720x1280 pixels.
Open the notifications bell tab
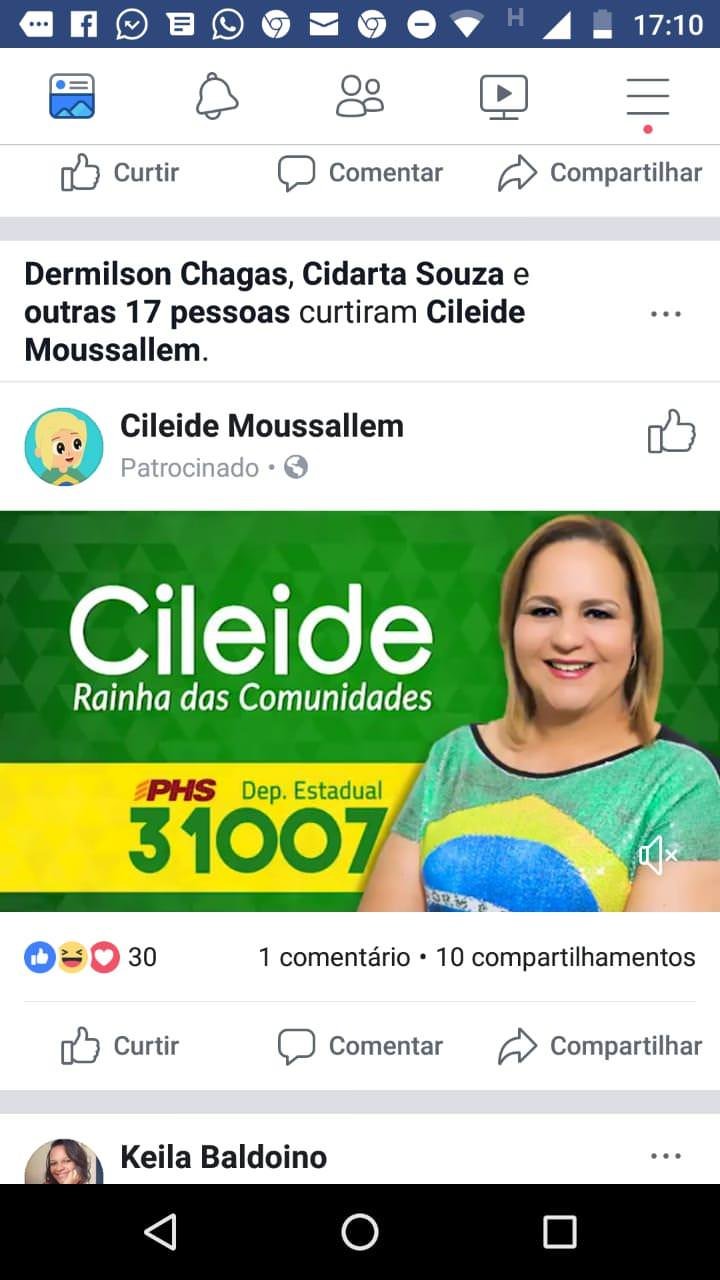tap(216, 97)
